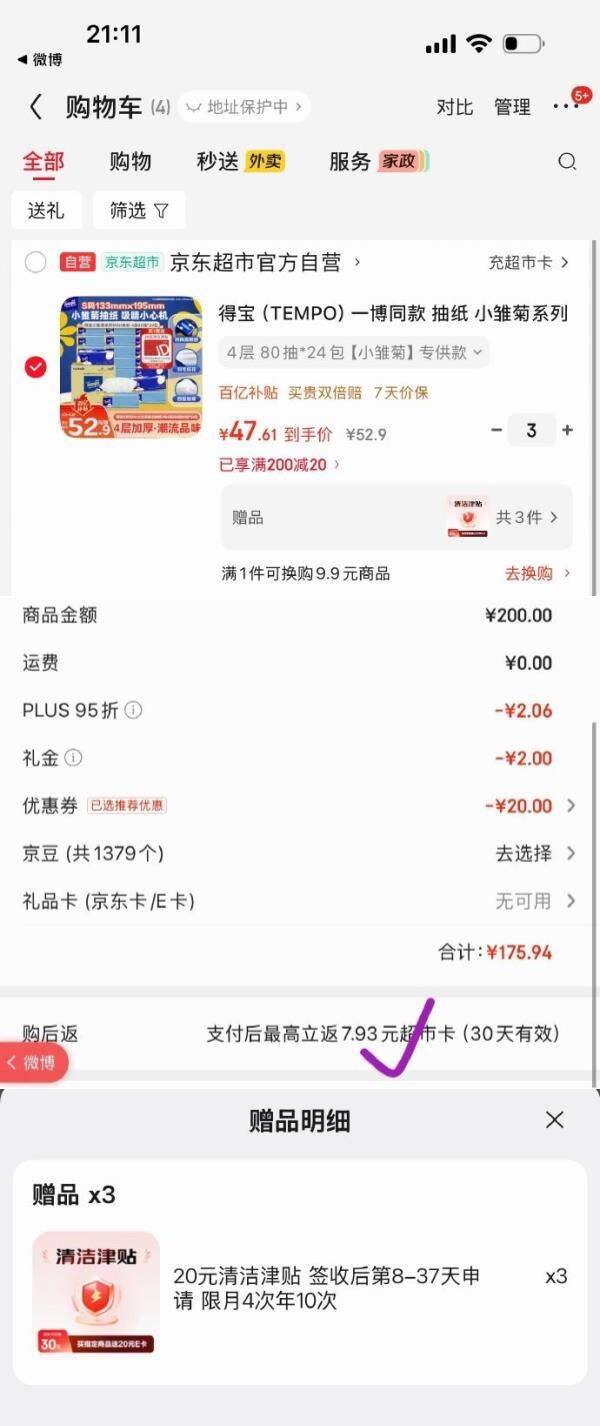Select the 送礼 chip
This screenshot has width=600, height=1426.
46,211
